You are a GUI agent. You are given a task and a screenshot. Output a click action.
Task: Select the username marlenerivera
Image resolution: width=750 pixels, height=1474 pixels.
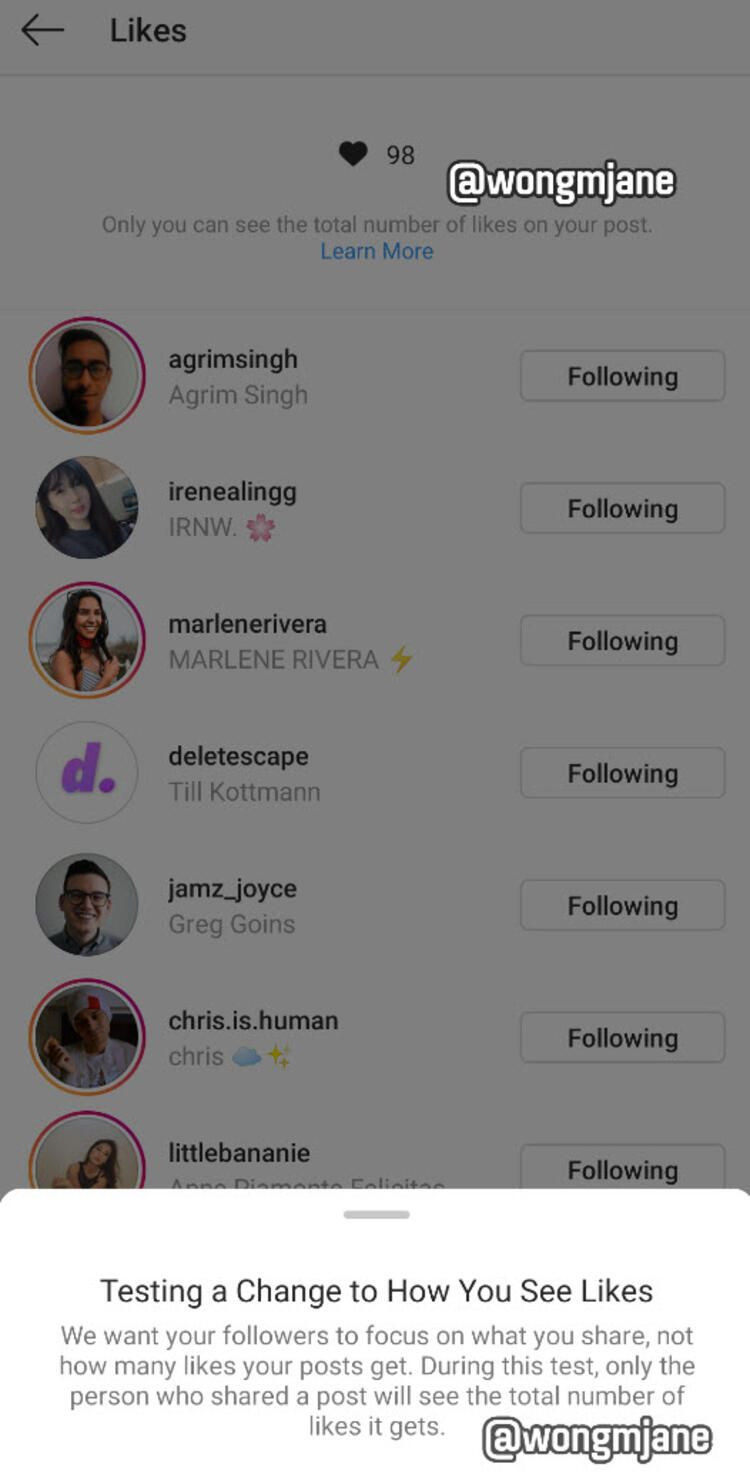(x=248, y=624)
